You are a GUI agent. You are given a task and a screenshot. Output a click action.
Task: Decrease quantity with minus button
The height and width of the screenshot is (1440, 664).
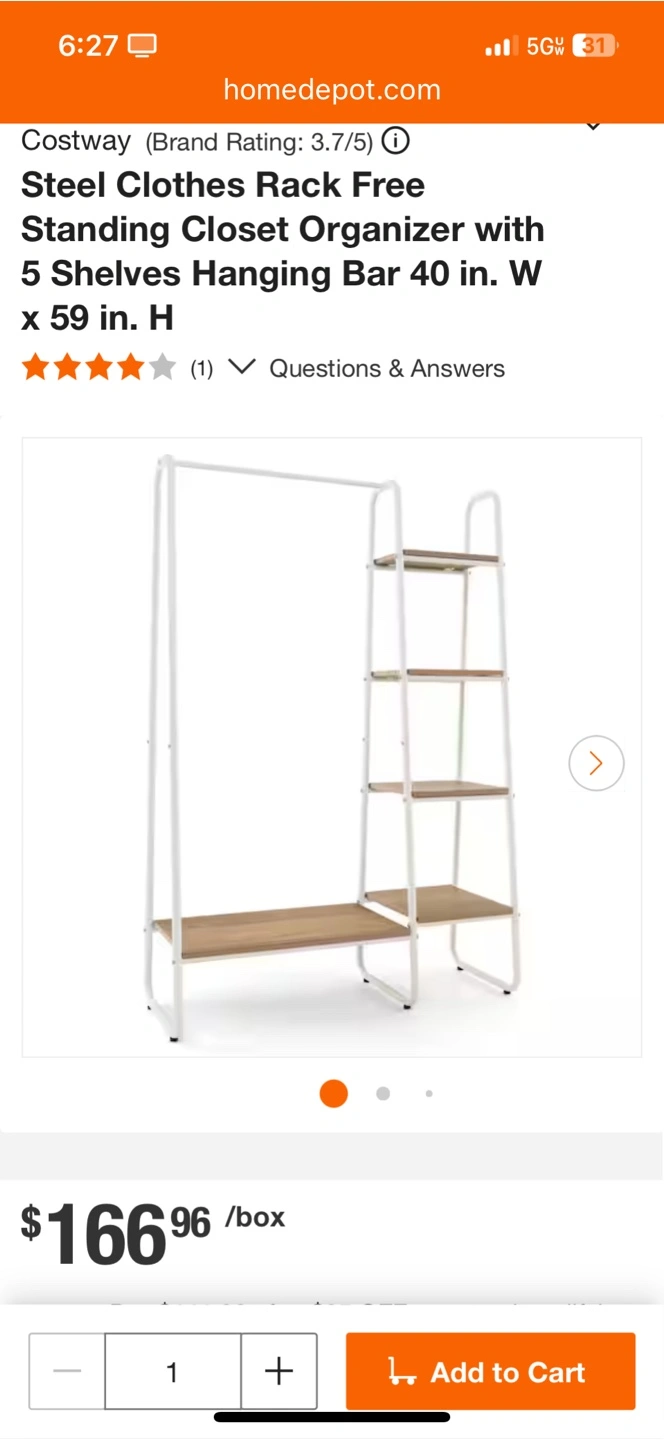[67, 1371]
